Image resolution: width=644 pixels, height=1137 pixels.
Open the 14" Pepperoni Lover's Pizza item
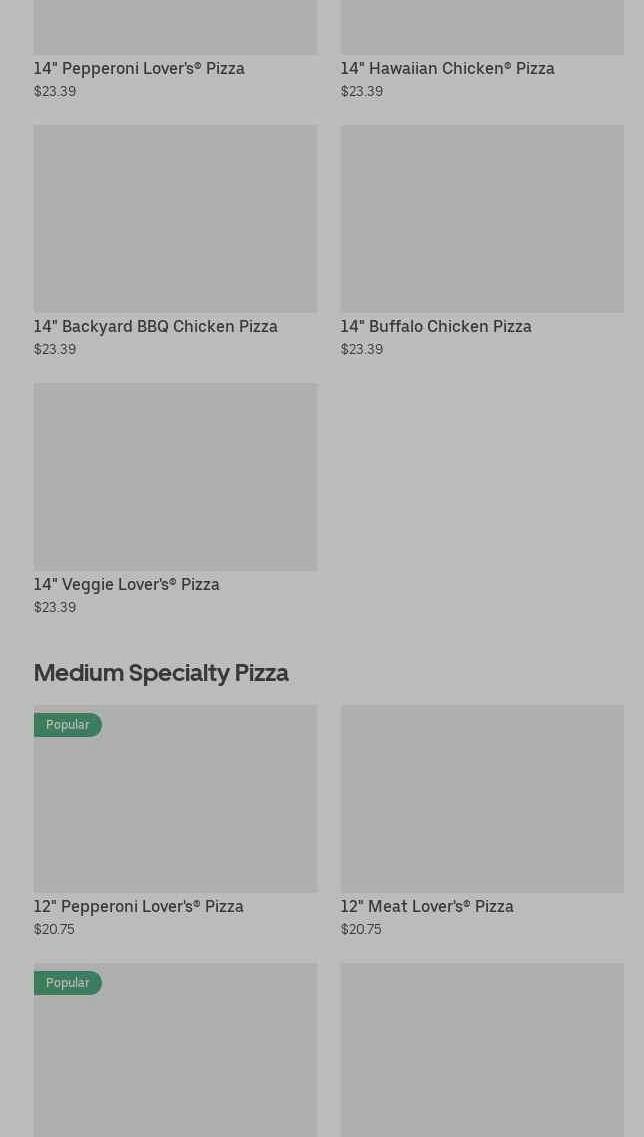(x=139, y=68)
